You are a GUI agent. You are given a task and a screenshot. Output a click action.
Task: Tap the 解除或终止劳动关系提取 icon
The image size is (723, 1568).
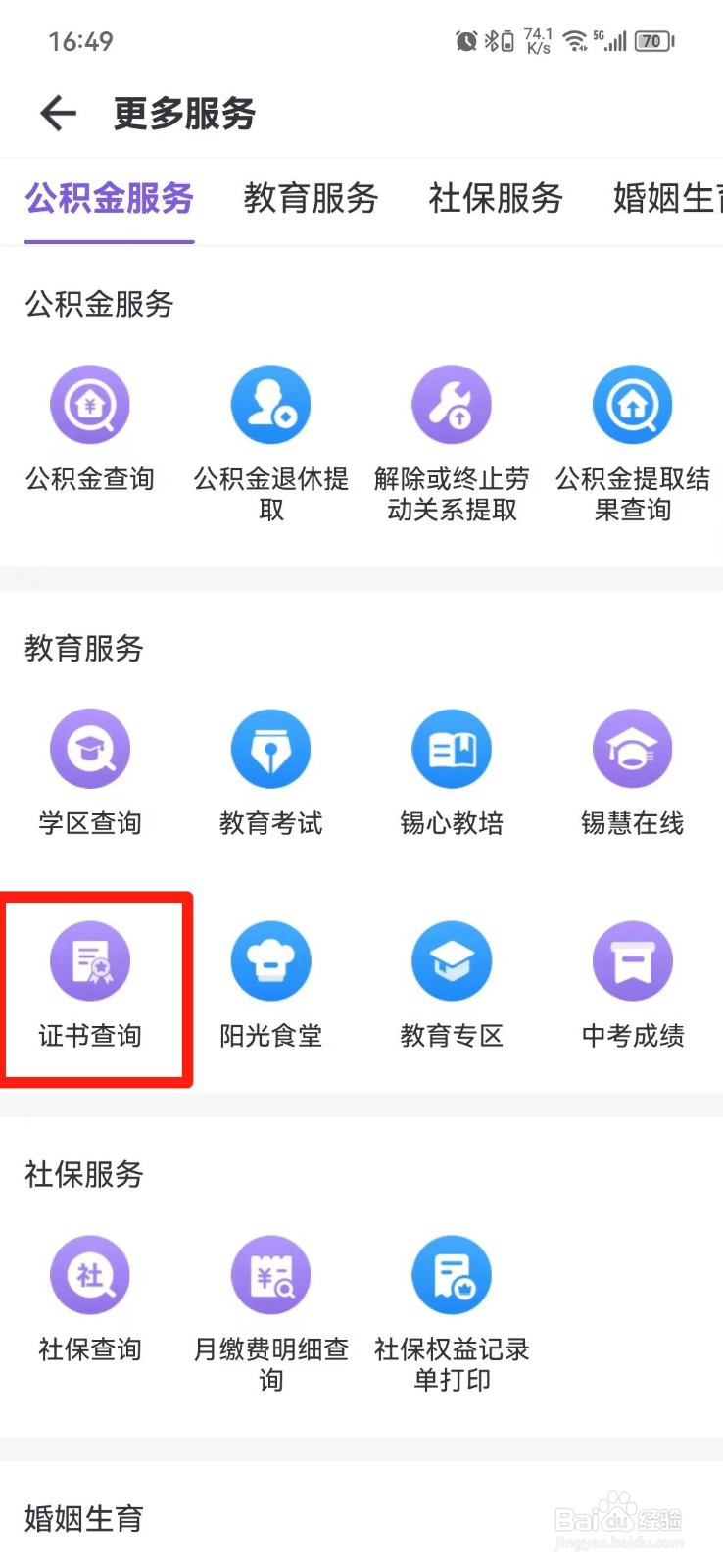pyautogui.click(x=452, y=404)
